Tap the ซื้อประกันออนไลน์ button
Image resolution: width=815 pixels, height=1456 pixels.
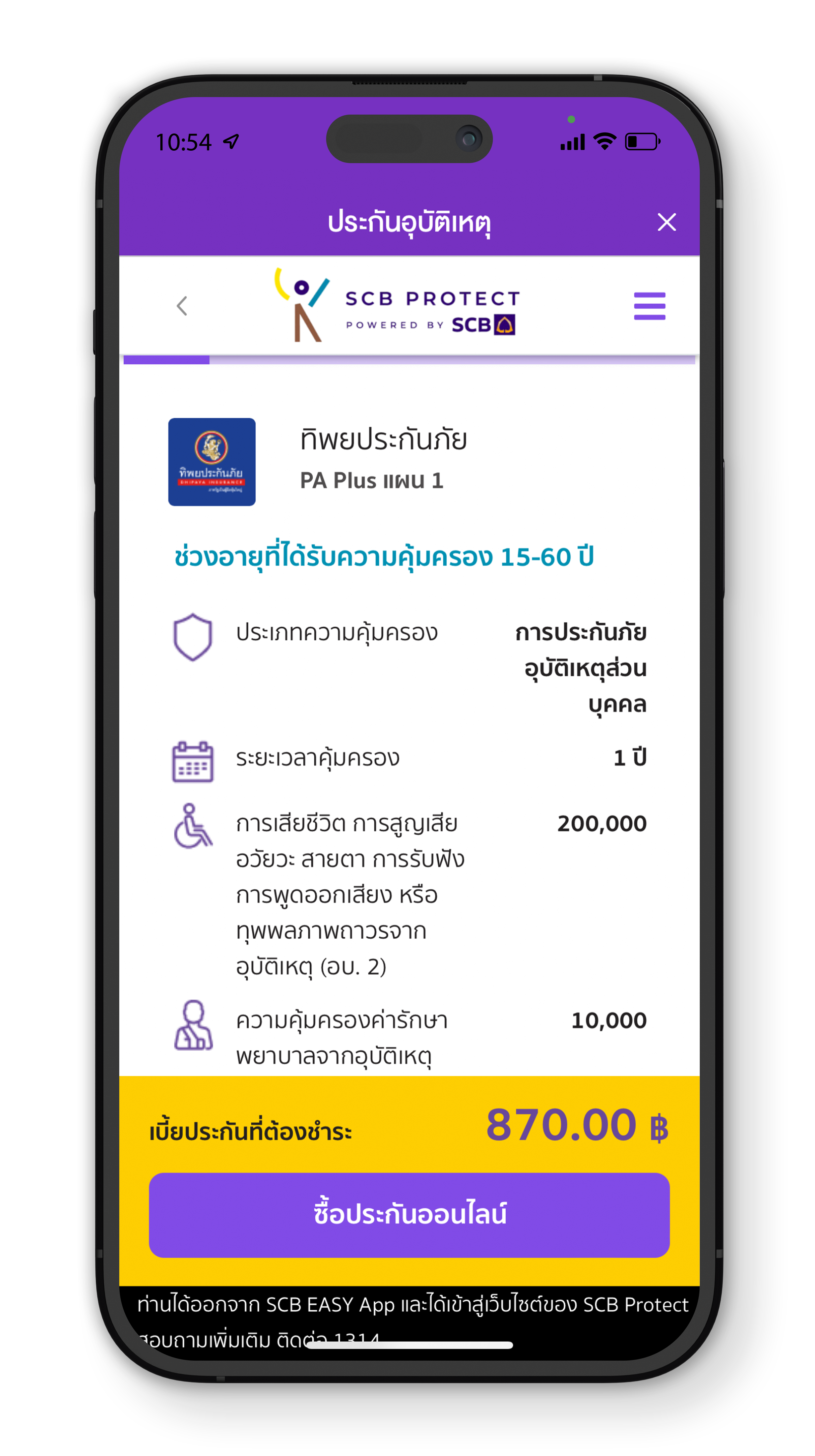(x=409, y=1215)
